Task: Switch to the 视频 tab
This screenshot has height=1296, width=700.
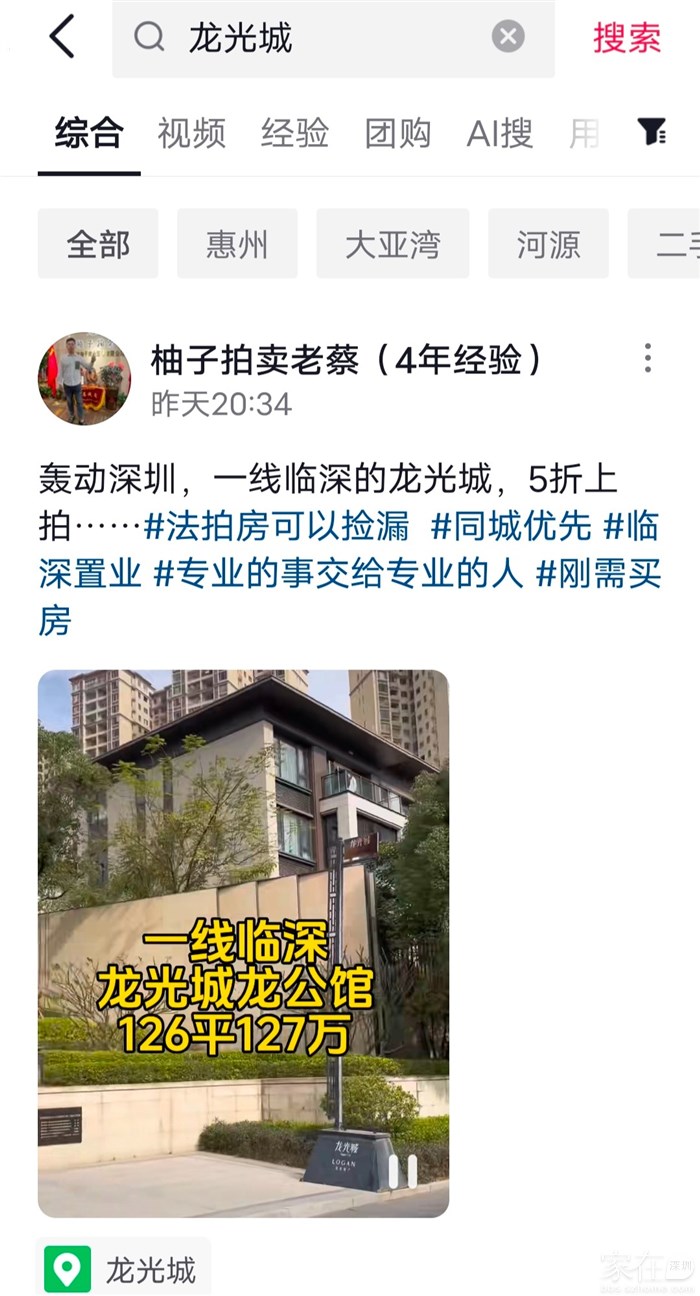Action: (191, 133)
